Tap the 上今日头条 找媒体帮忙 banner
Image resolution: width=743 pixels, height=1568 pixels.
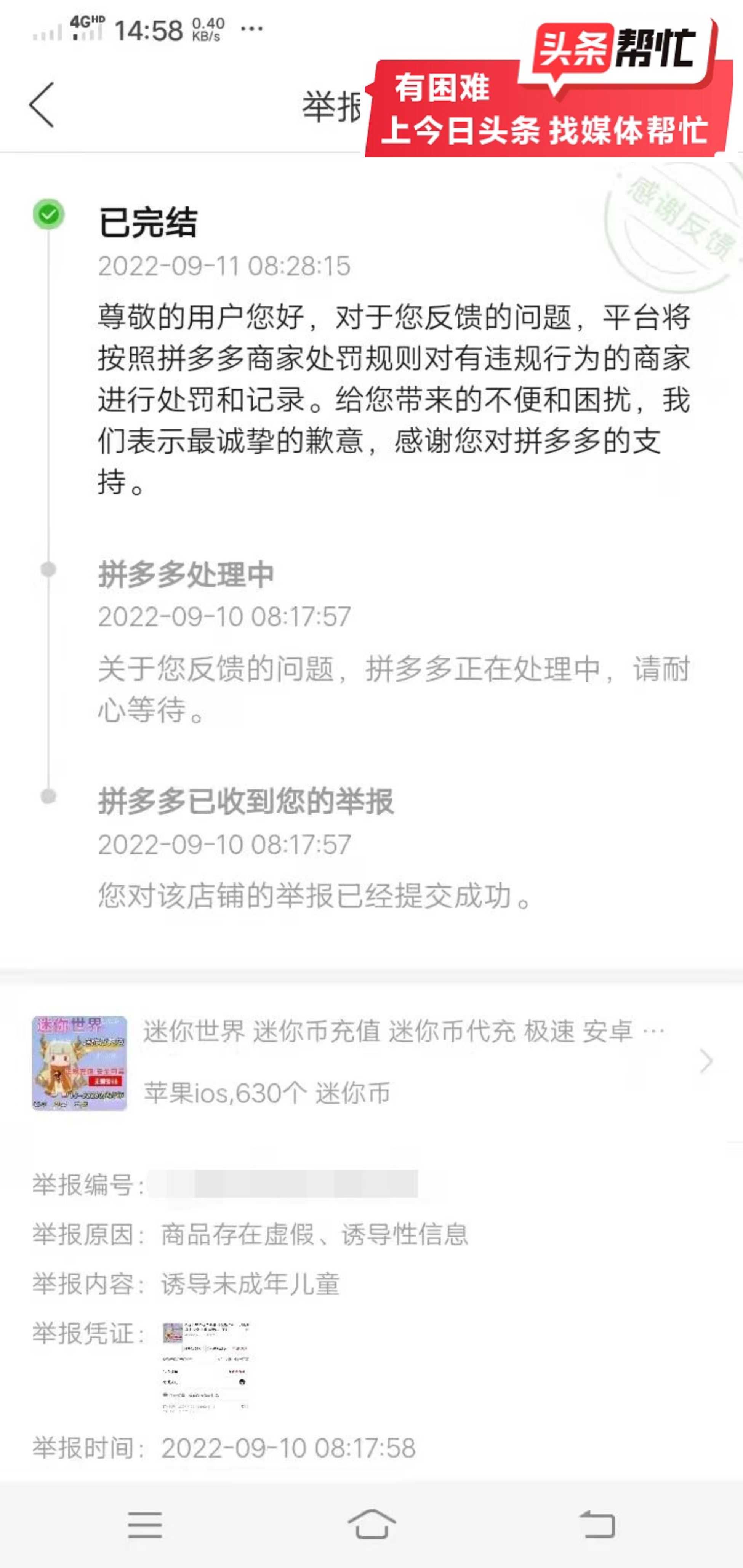542,128
